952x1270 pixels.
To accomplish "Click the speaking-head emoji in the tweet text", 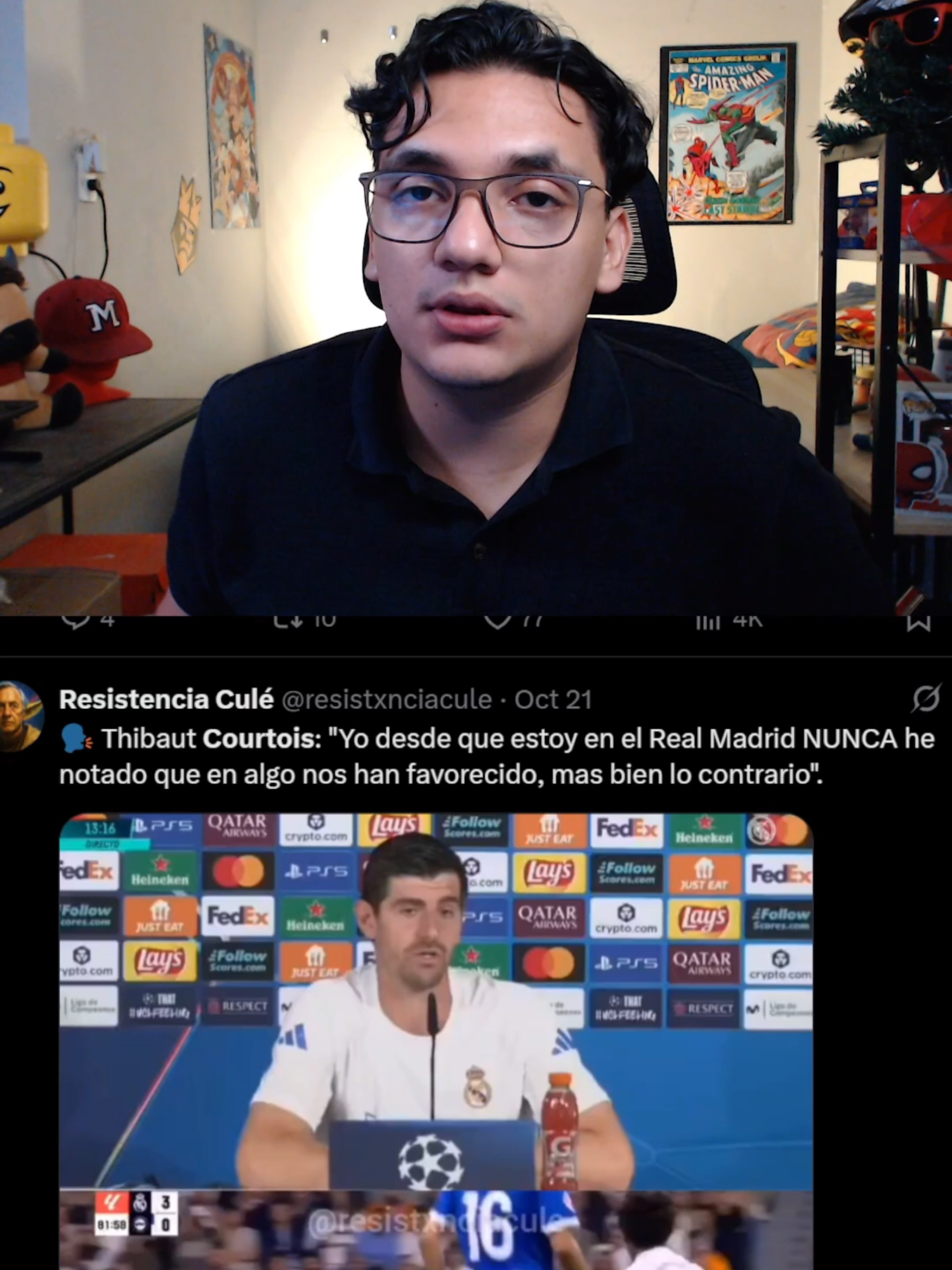I will [75, 752].
